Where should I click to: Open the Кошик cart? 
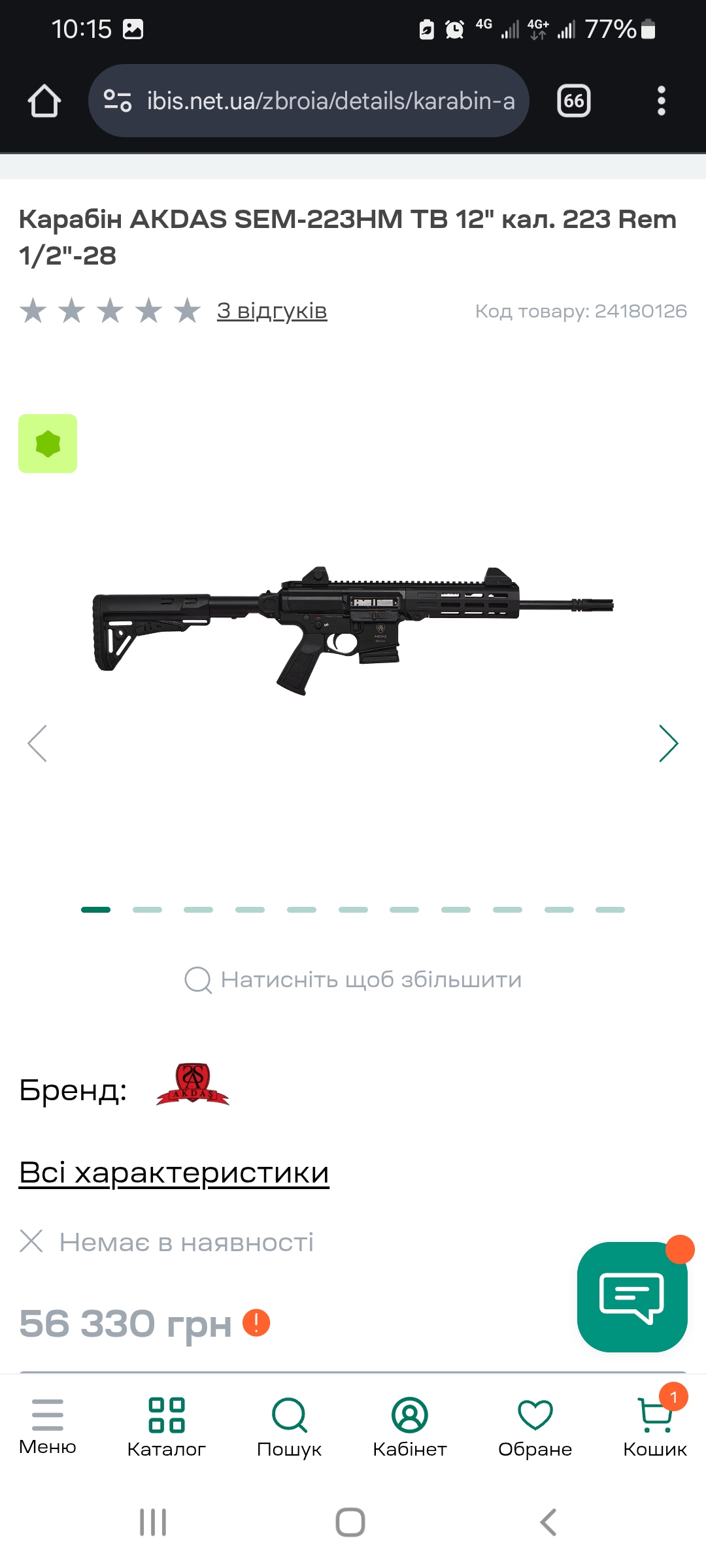(655, 1427)
